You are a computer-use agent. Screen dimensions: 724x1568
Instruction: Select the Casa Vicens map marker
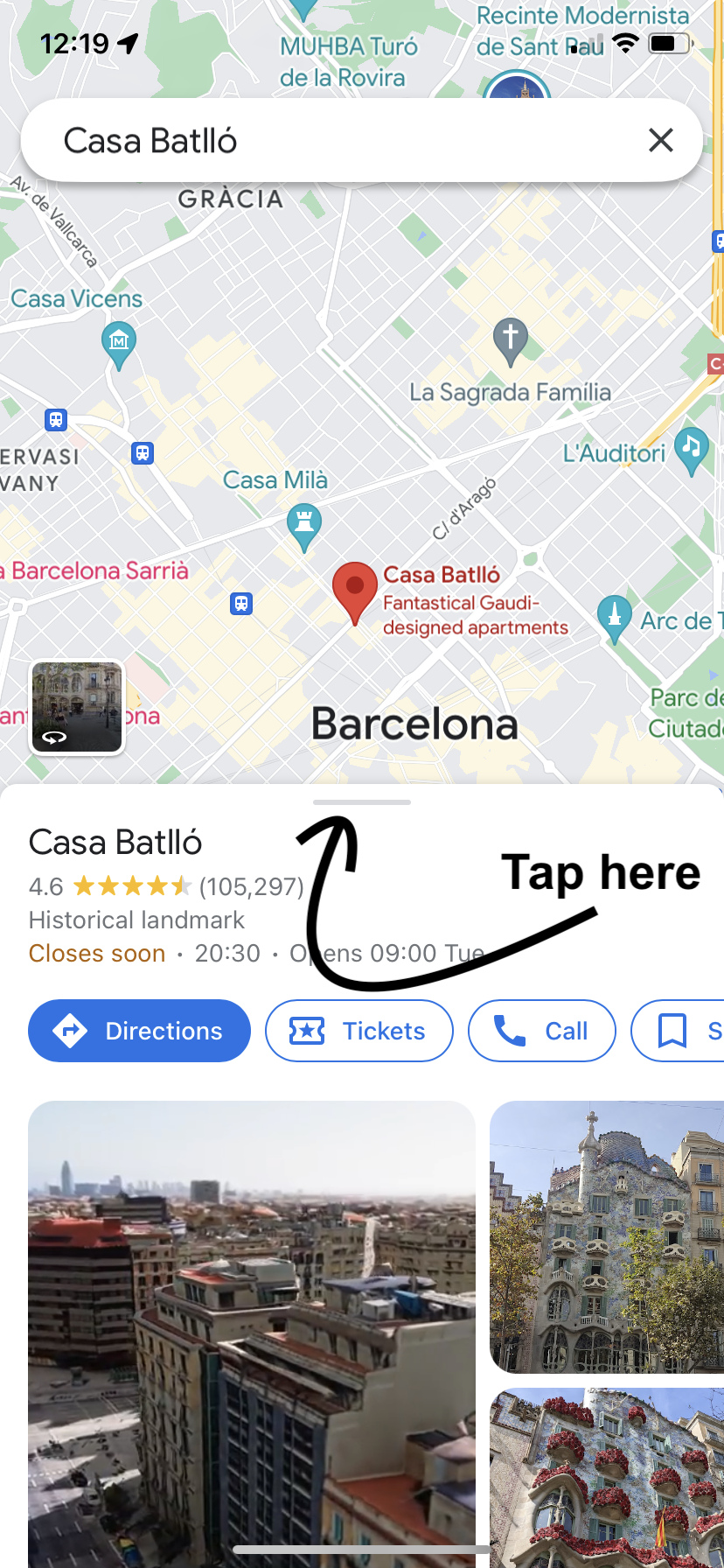click(119, 343)
